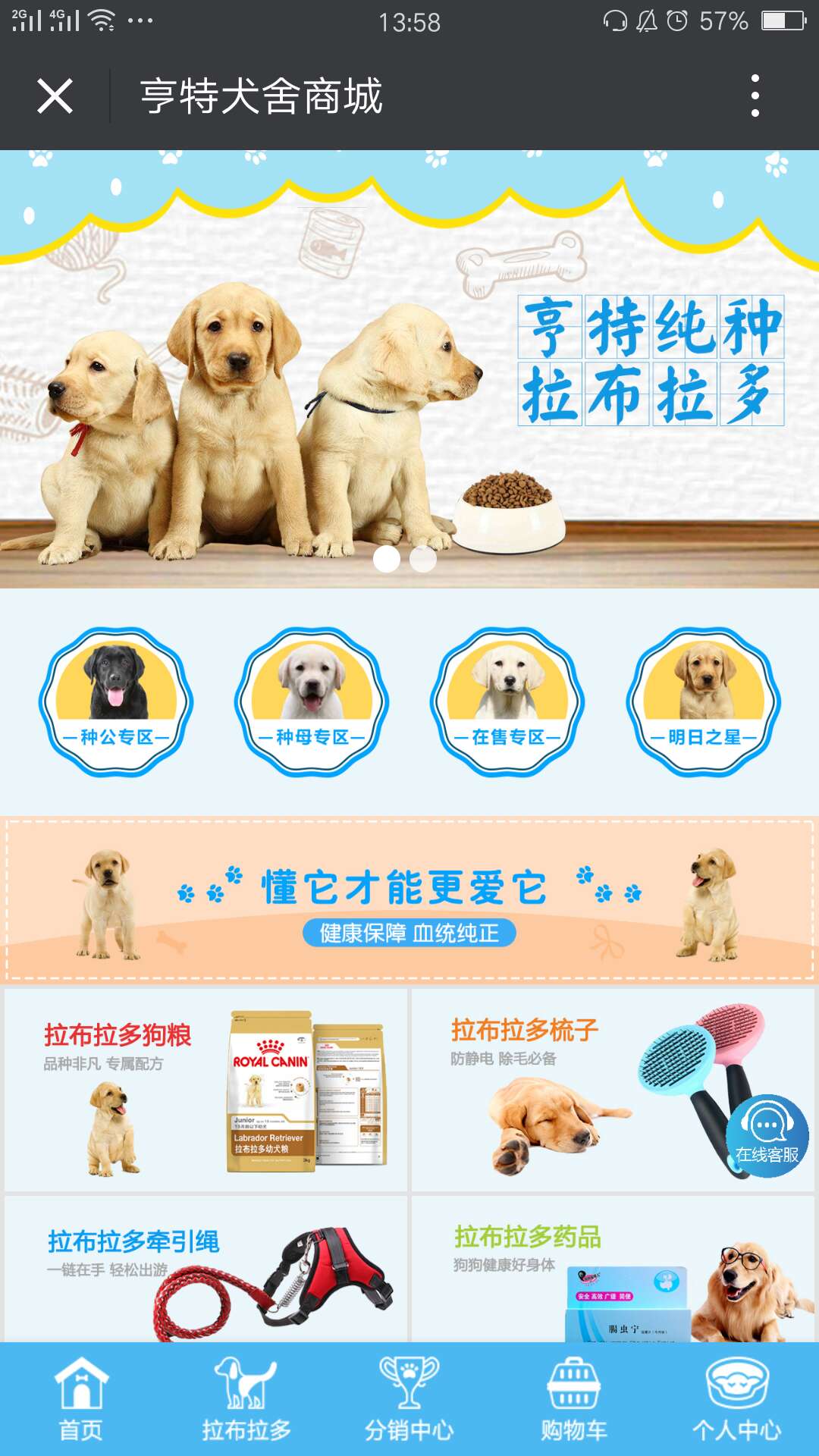Select the second banner page dot
Image resolution: width=819 pixels, height=1456 pixels.
(423, 559)
